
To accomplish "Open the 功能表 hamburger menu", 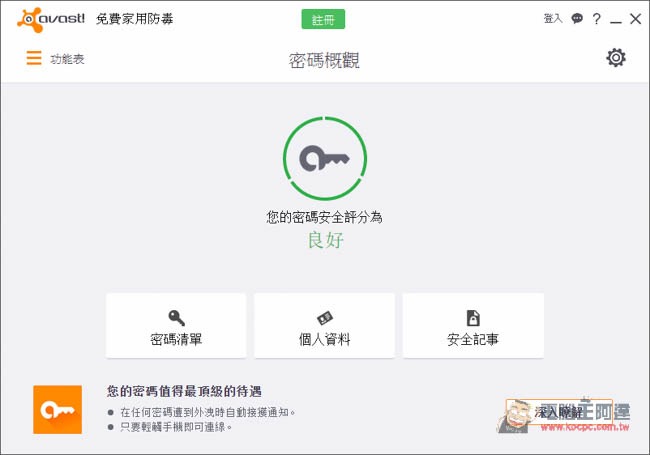I will pos(35,59).
